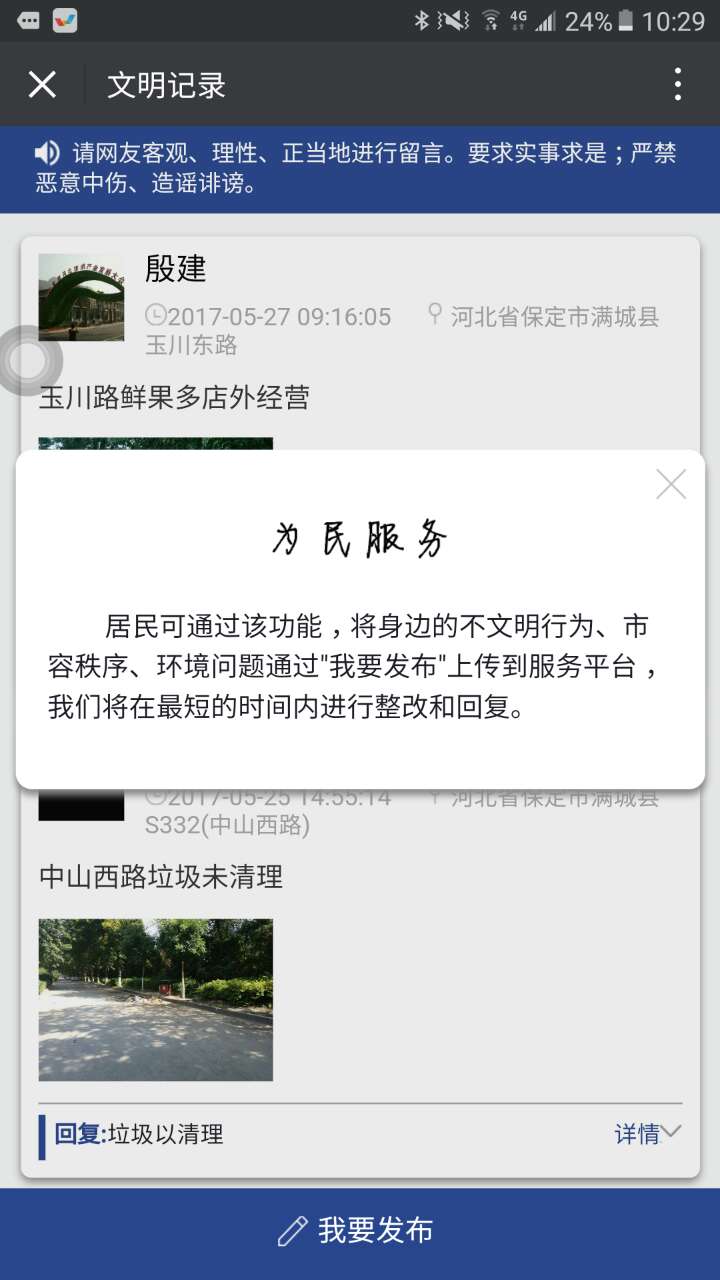
Task: Close the 文明记录 page with X
Action: point(42,85)
